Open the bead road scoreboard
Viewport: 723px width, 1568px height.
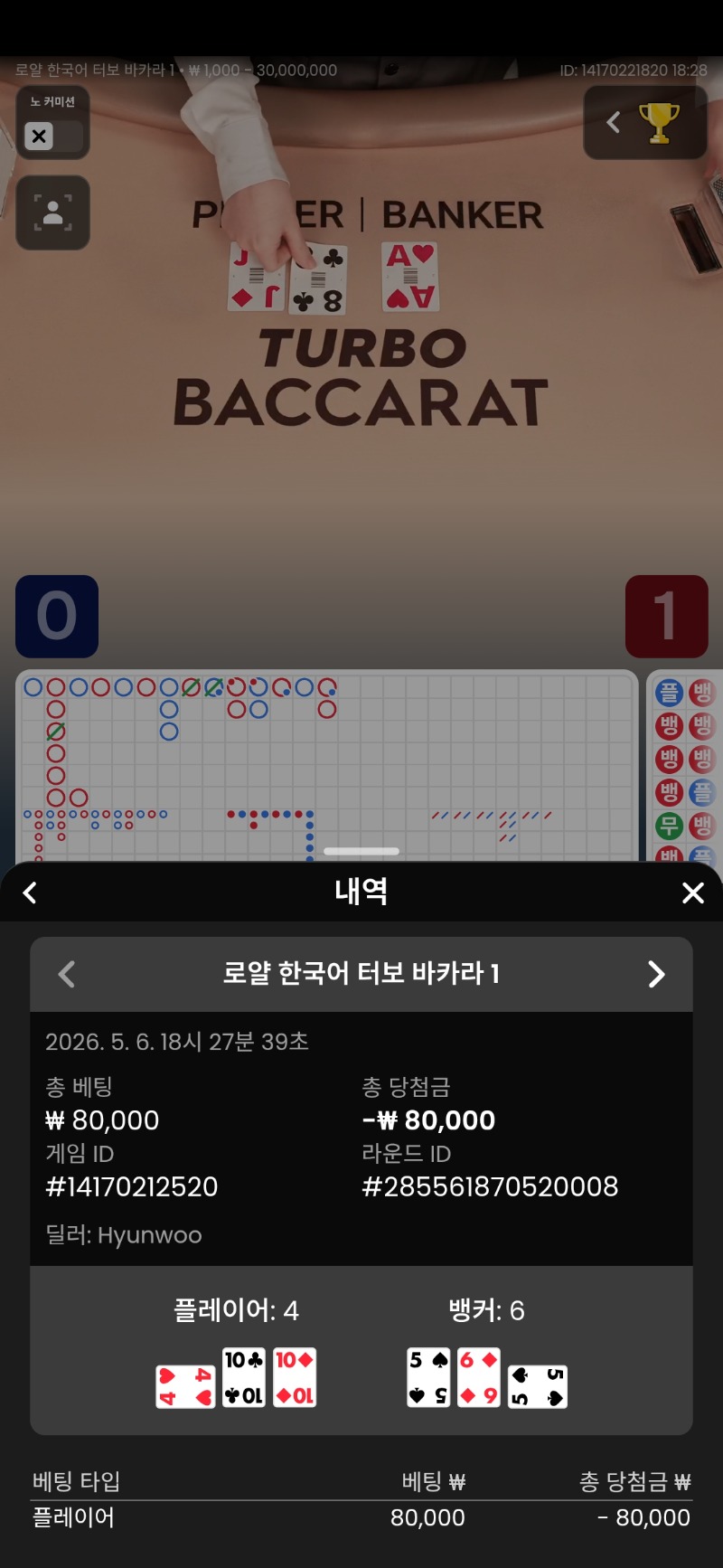(685, 767)
